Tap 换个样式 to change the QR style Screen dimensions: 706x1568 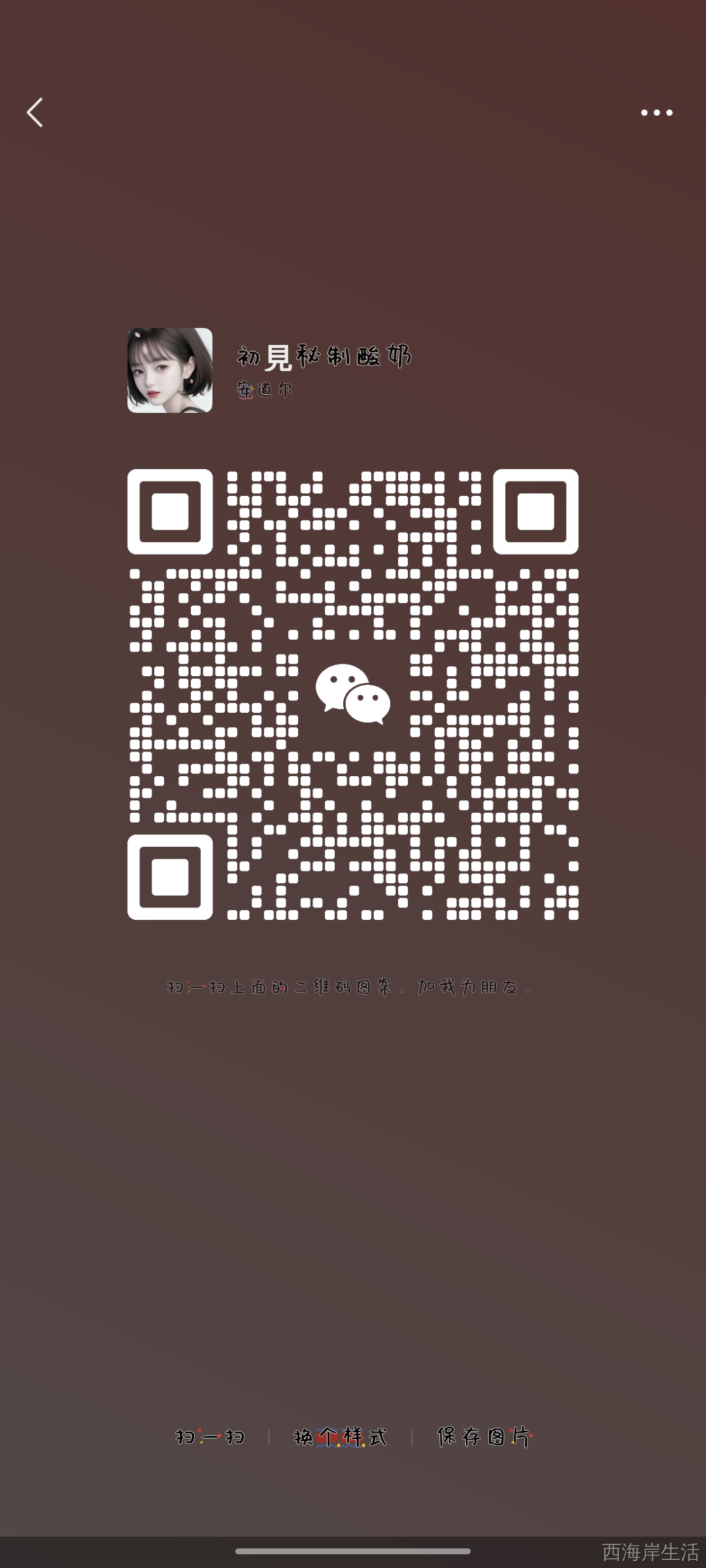341,1437
